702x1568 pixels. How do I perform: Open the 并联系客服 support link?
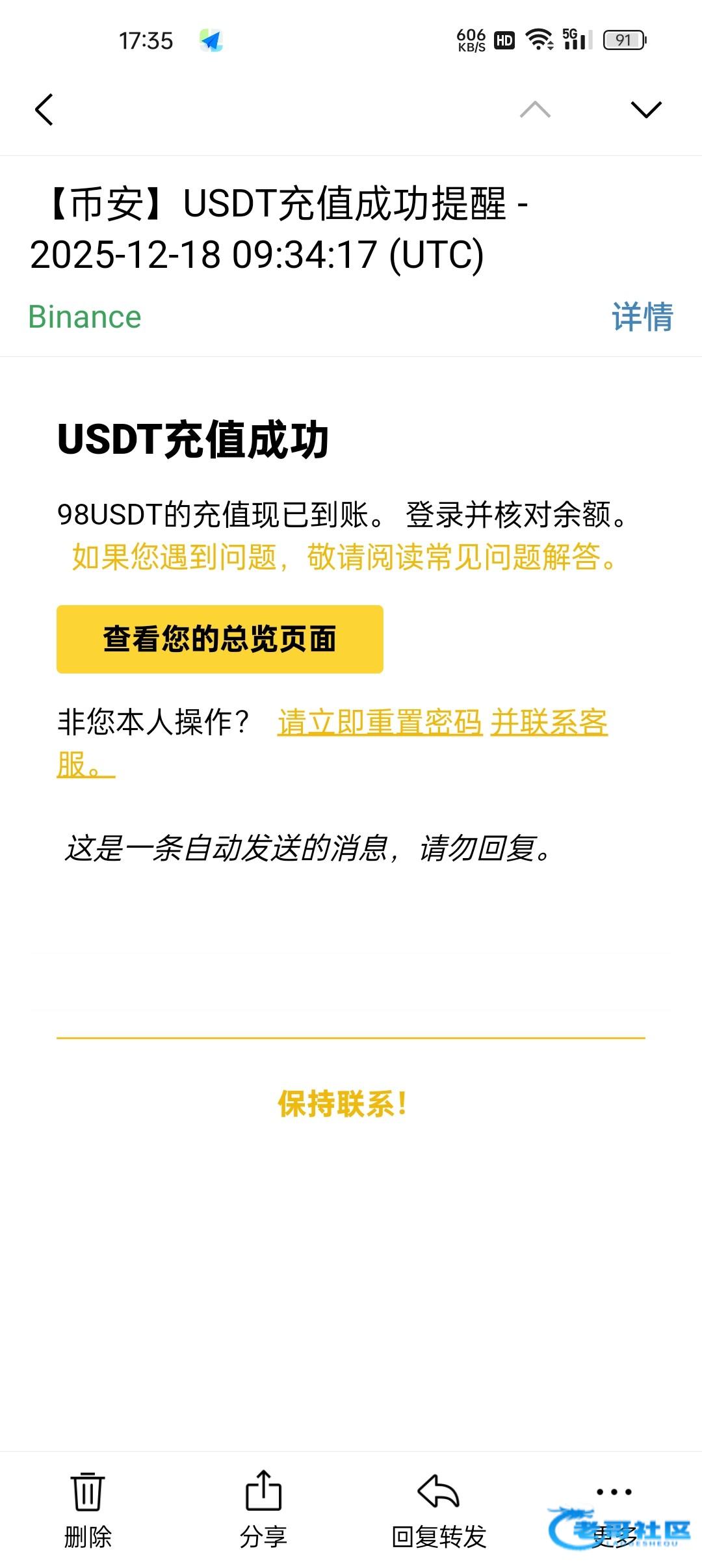pyautogui.click(x=549, y=722)
